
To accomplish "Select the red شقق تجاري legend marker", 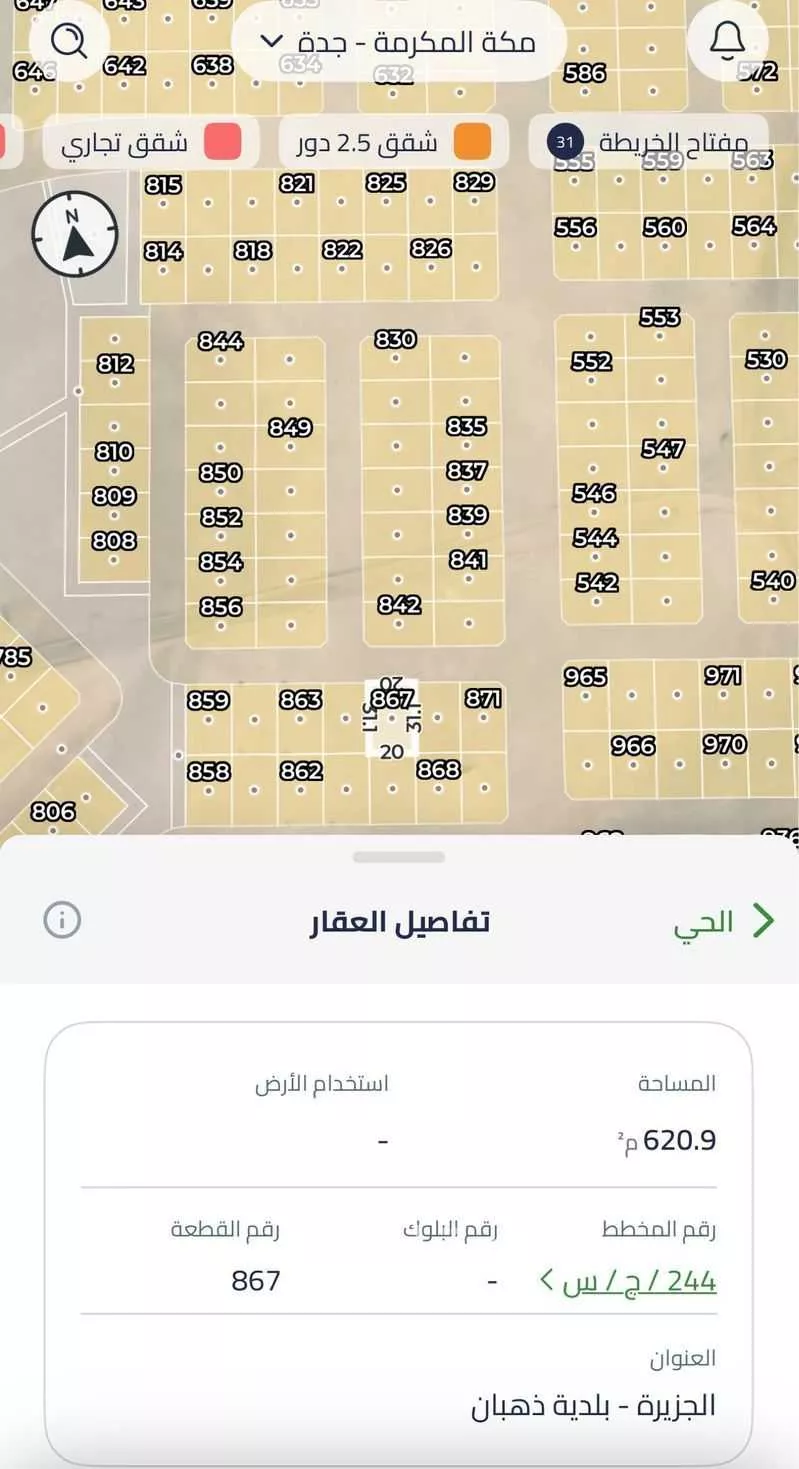I will (225, 141).
